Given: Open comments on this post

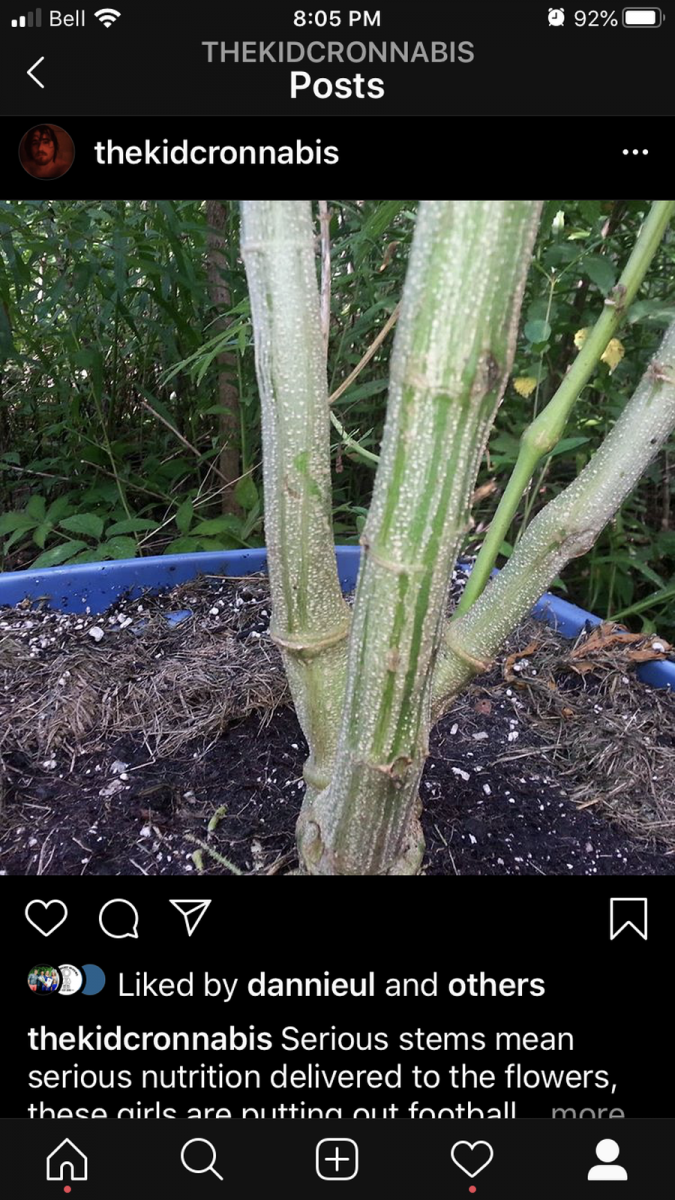Looking at the screenshot, I should pos(119,918).
